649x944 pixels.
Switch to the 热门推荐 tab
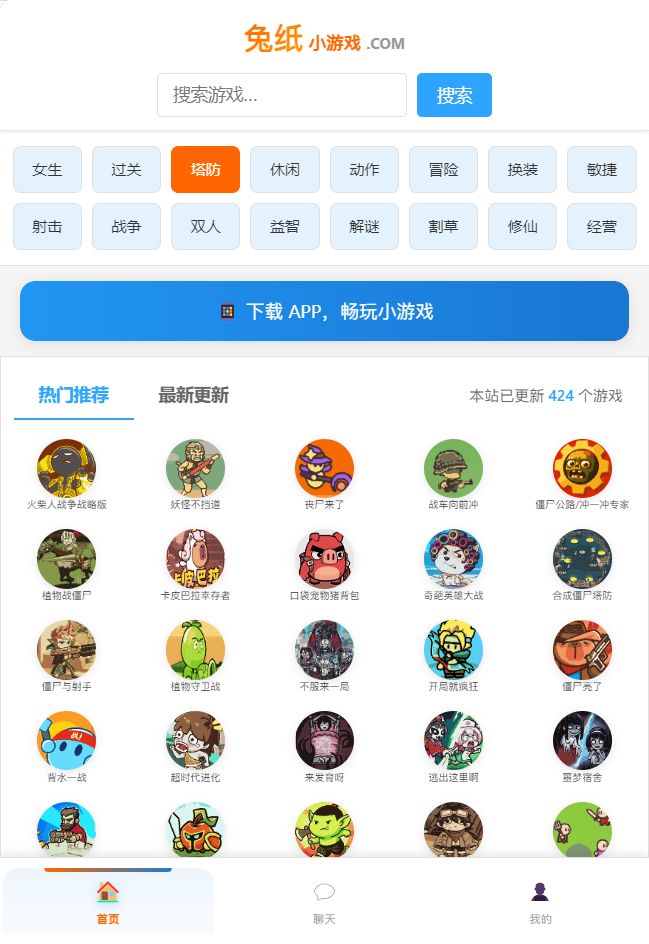(x=73, y=395)
